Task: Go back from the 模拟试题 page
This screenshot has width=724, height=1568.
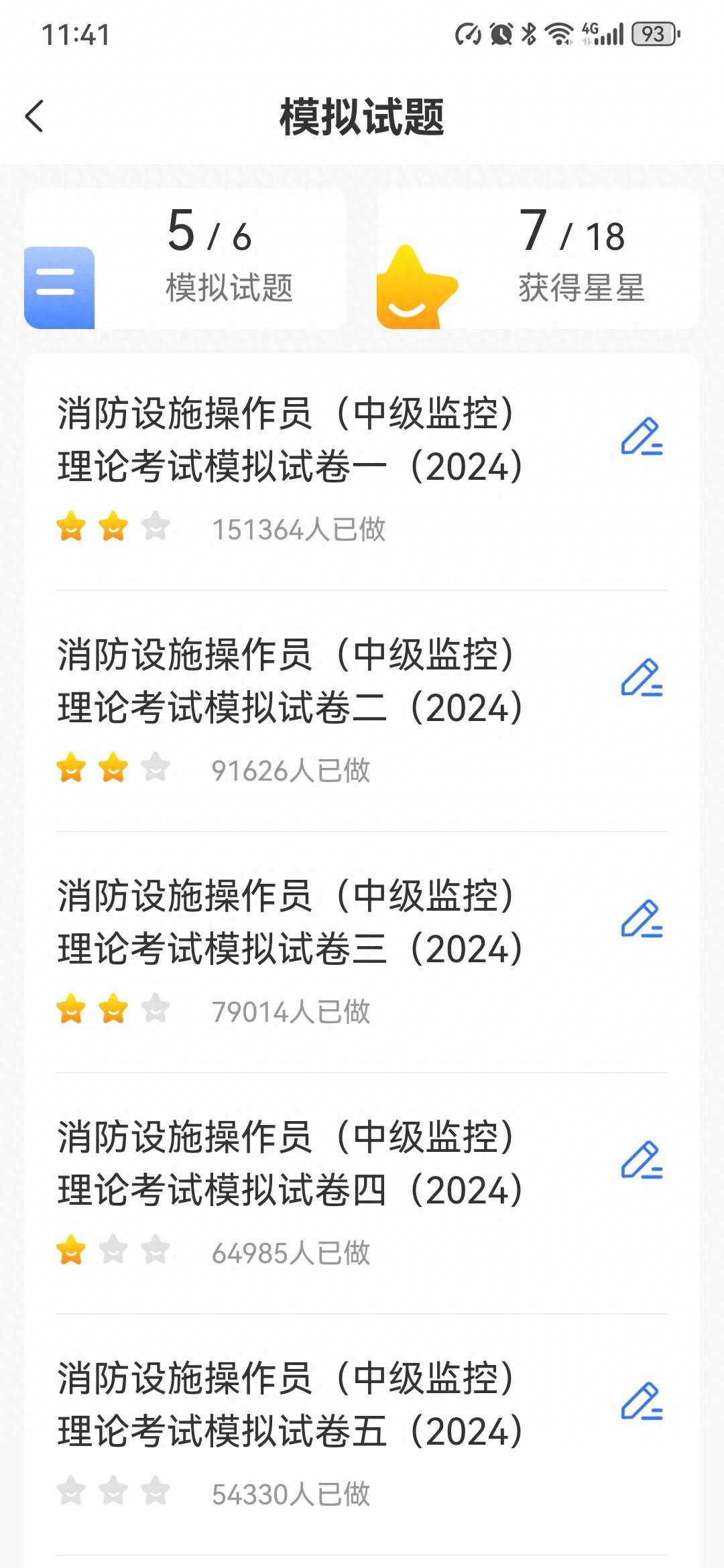Action: point(35,117)
